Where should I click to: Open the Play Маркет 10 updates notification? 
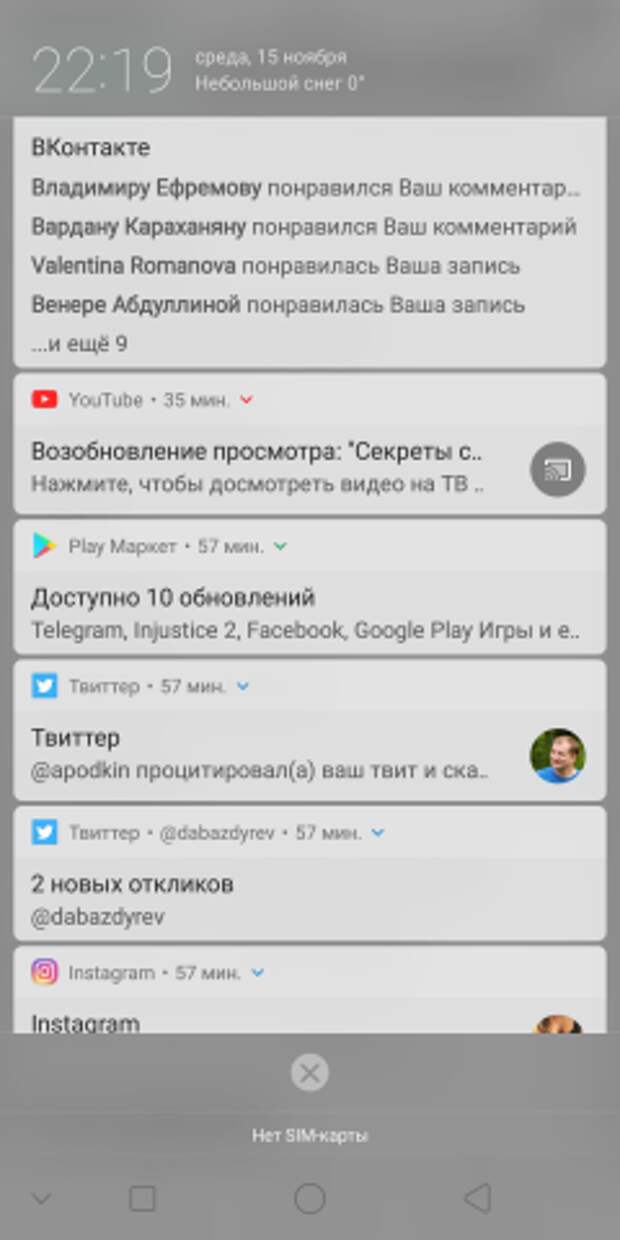click(309, 587)
